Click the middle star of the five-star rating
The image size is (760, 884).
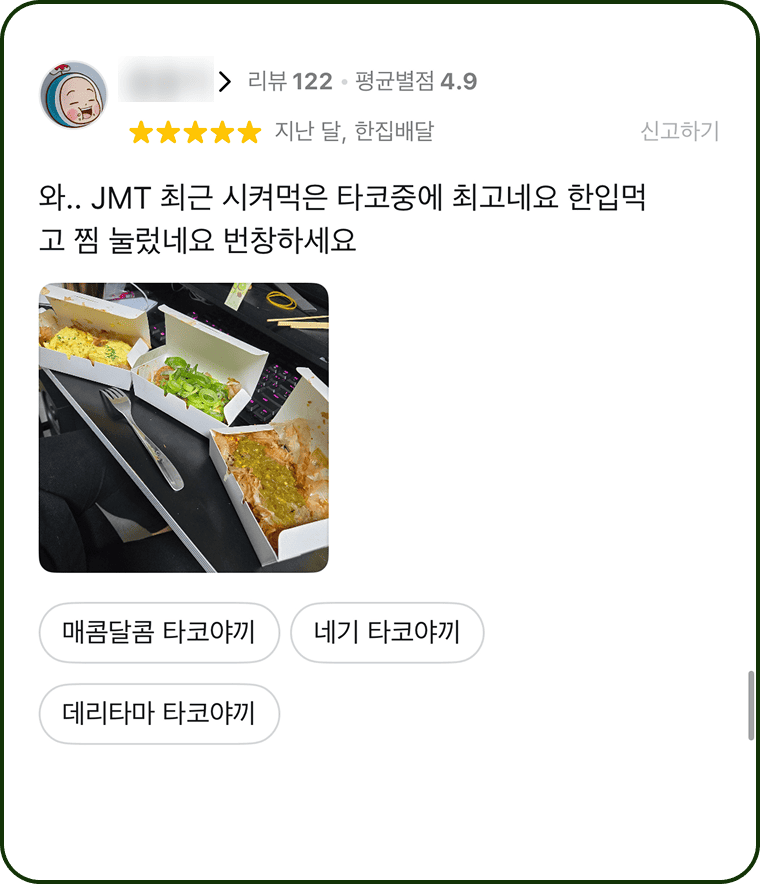[194, 130]
